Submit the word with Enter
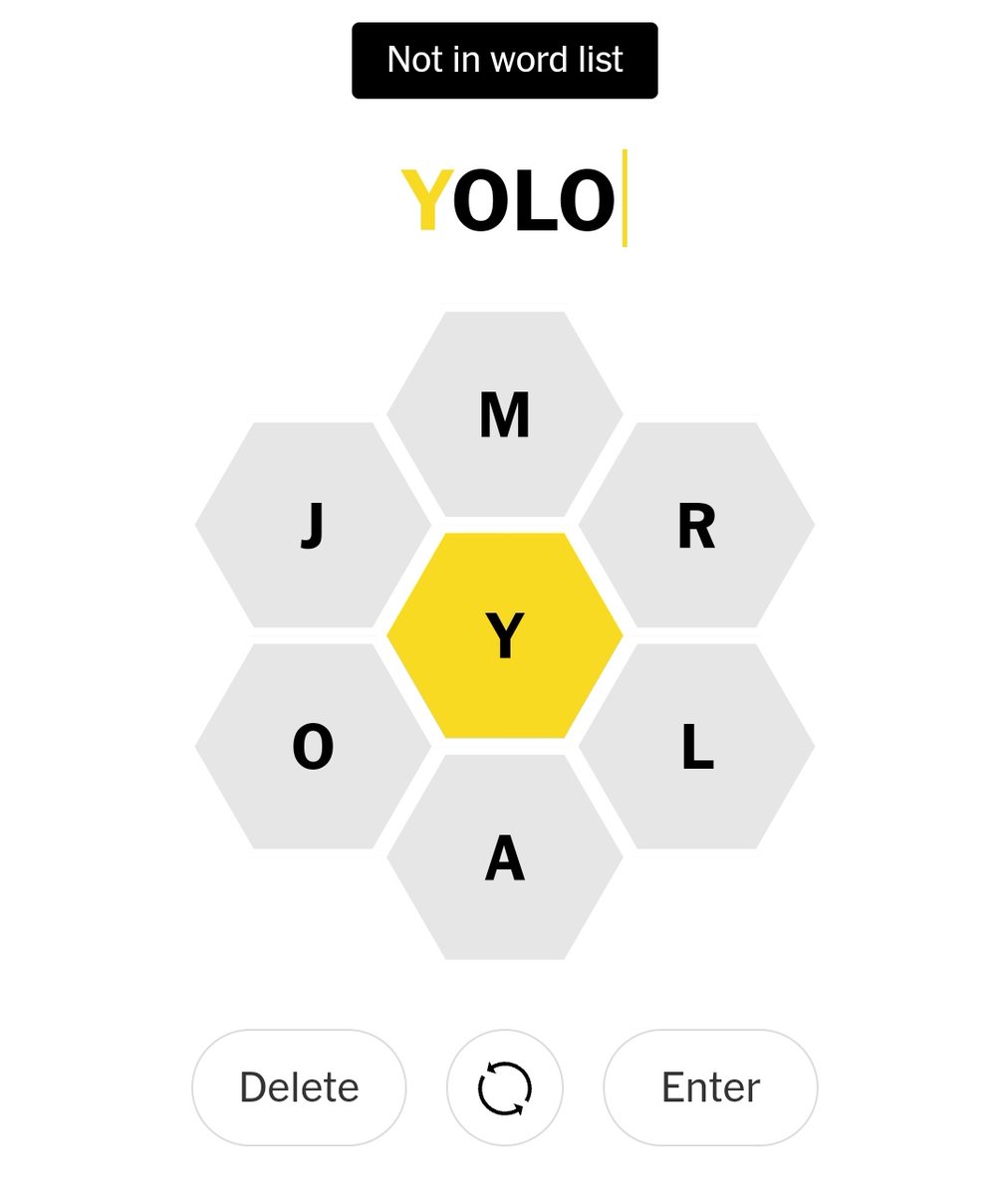Viewport: 1008px width, 1195px height. click(x=711, y=1087)
